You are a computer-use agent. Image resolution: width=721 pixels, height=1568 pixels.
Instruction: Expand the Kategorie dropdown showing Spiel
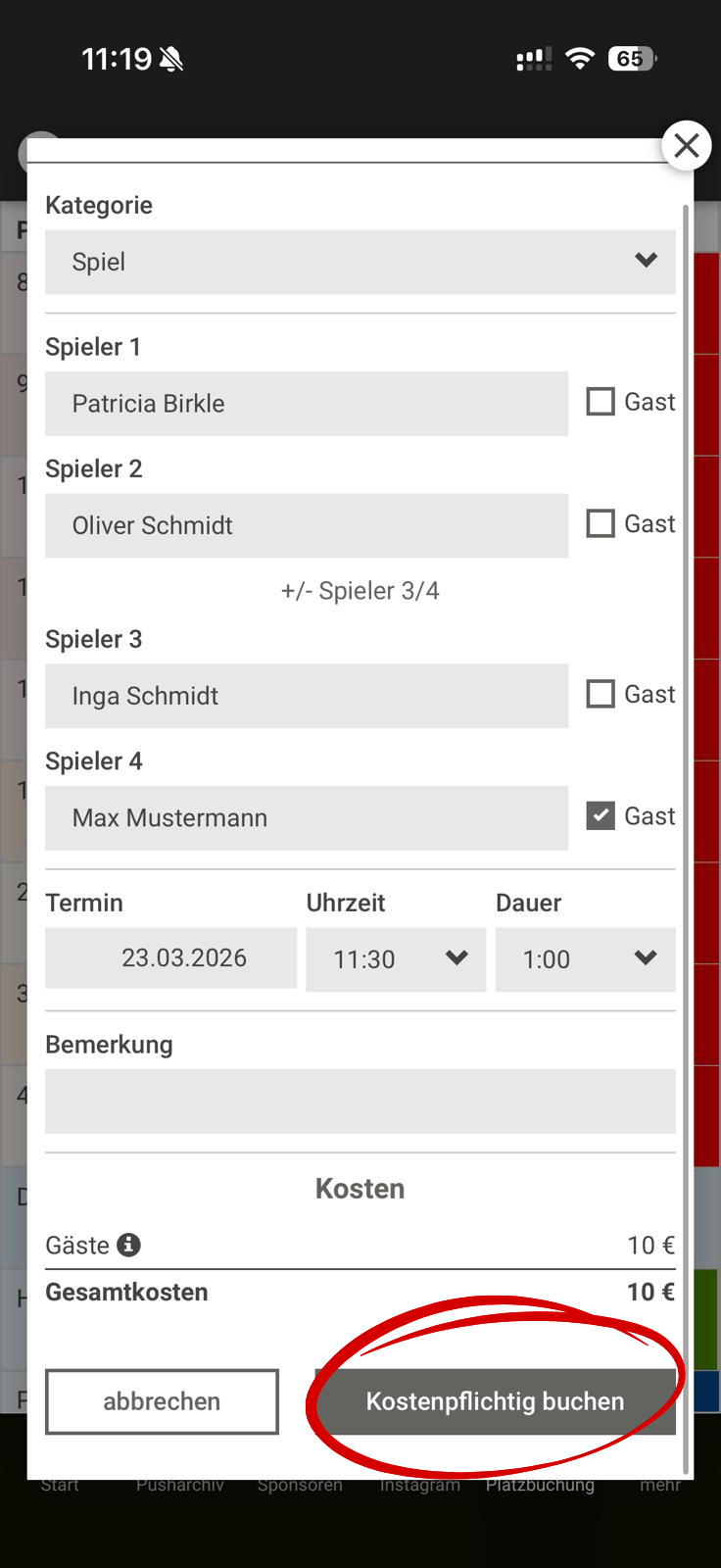[x=360, y=262]
